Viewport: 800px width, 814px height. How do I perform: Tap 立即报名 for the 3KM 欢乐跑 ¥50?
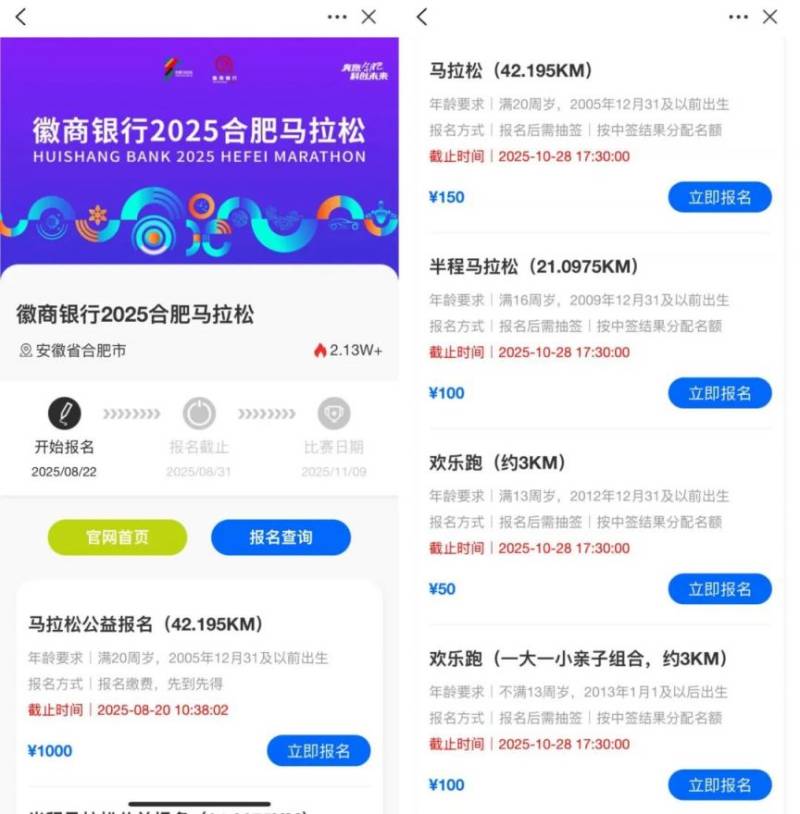tap(720, 589)
